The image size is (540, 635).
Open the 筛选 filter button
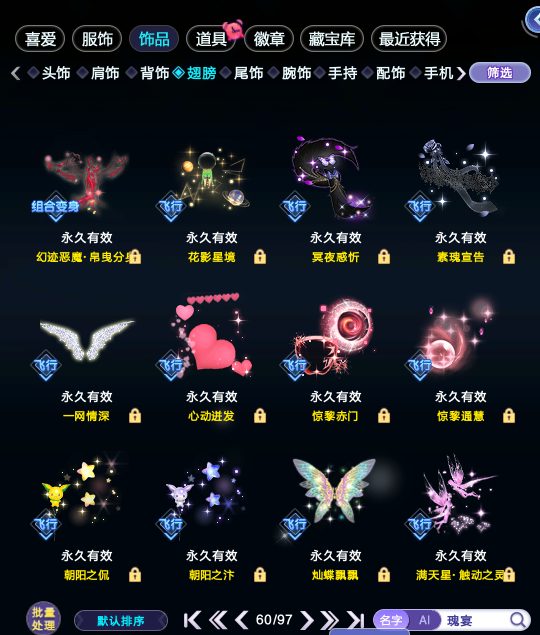pos(500,73)
